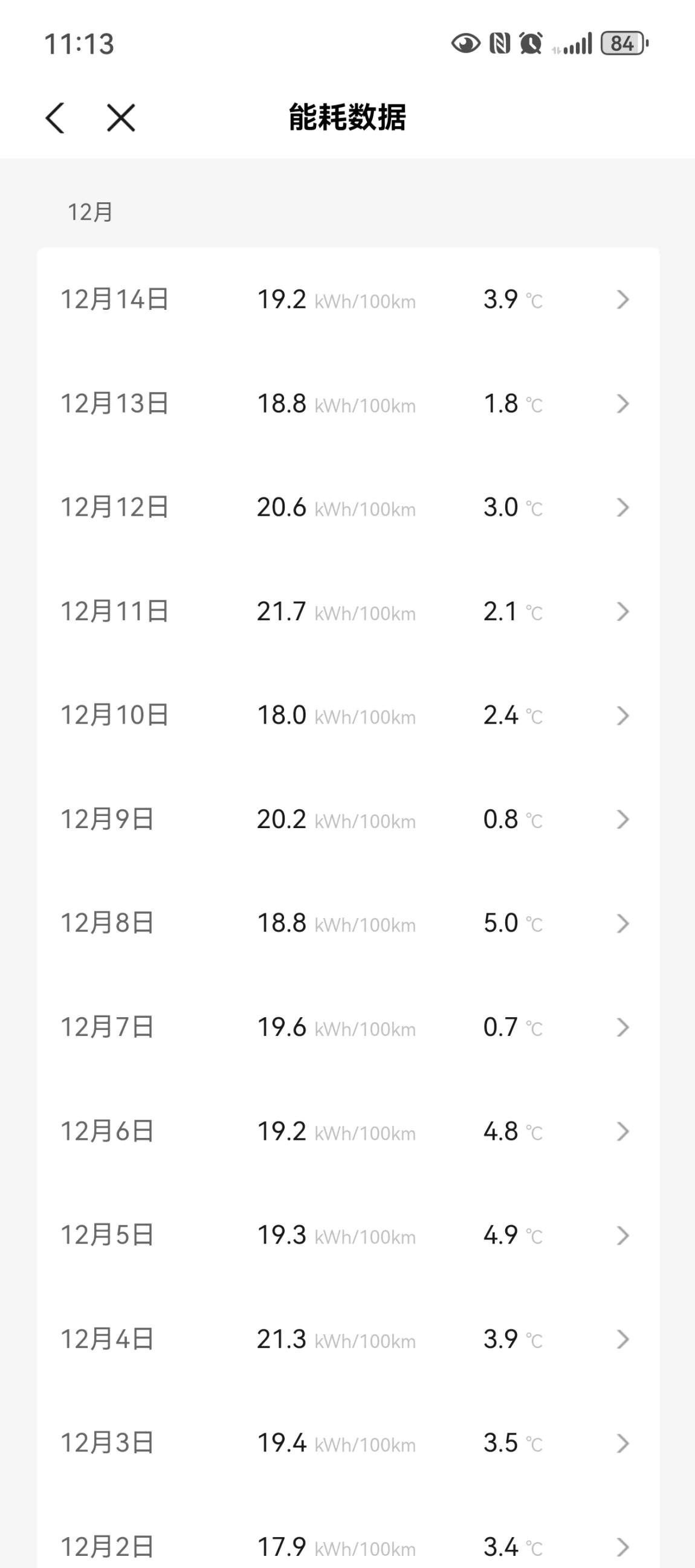Select 12月6日 energy consumption row
The width and height of the screenshot is (695, 1568).
(x=348, y=1131)
